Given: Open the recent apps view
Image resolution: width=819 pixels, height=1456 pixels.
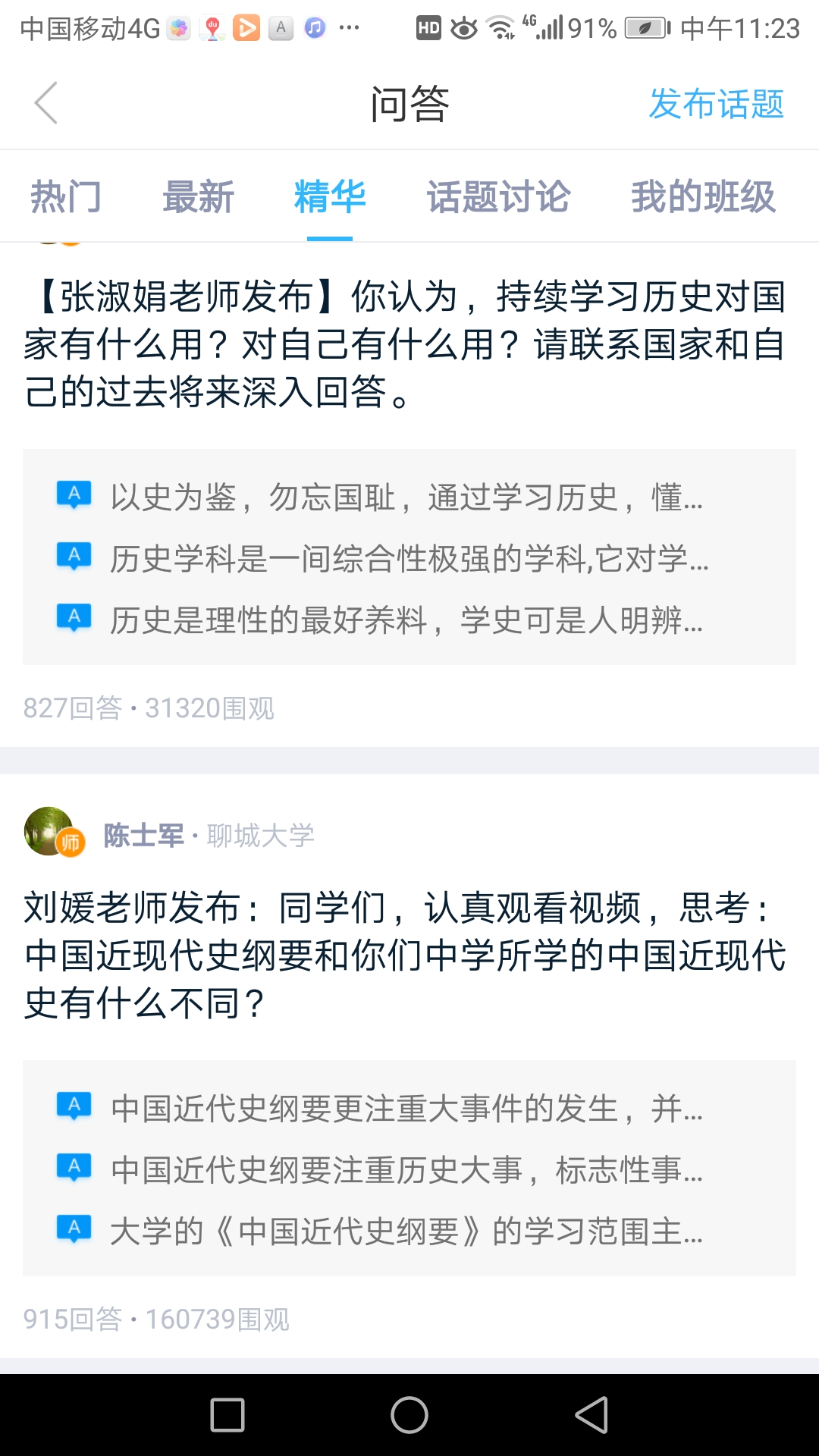Looking at the screenshot, I should pos(227,1415).
